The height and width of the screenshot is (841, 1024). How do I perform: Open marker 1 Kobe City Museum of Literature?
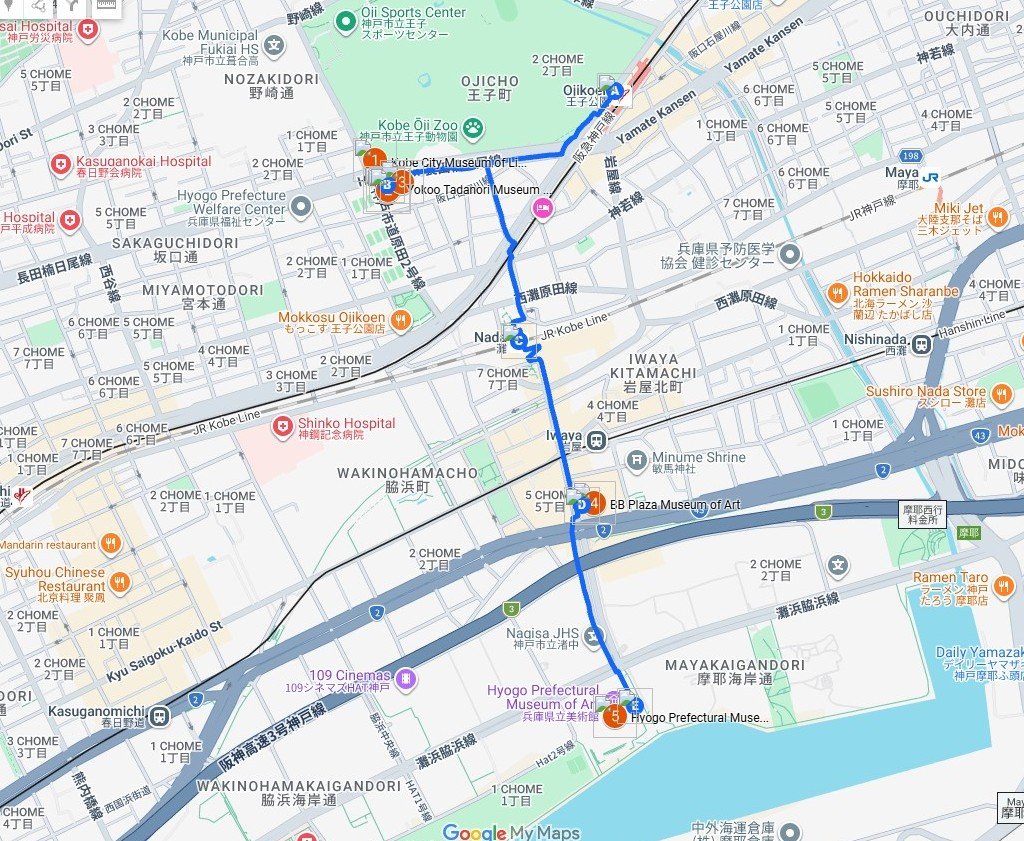pyautogui.click(x=374, y=158)
